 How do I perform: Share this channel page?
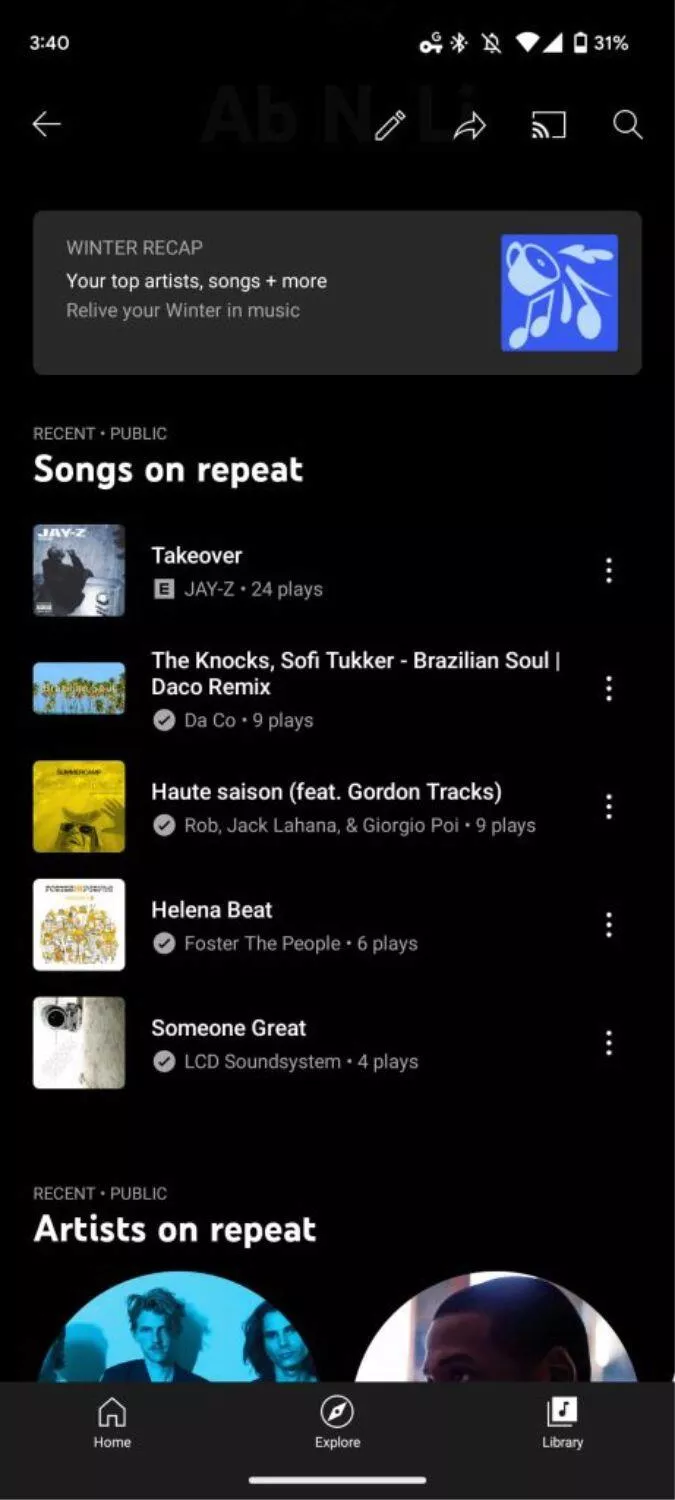(x=469, y=125)
